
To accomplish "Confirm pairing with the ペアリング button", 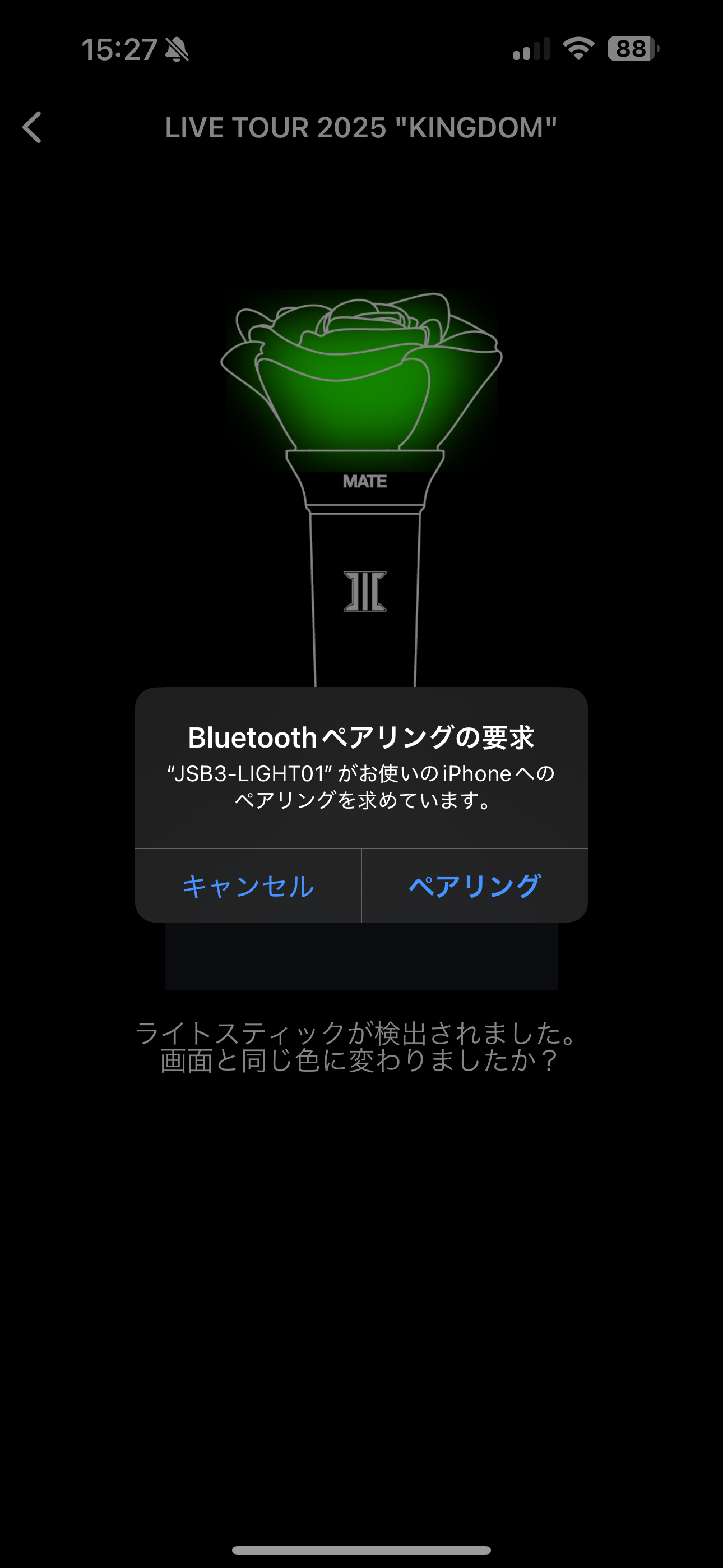I will 475,886.
